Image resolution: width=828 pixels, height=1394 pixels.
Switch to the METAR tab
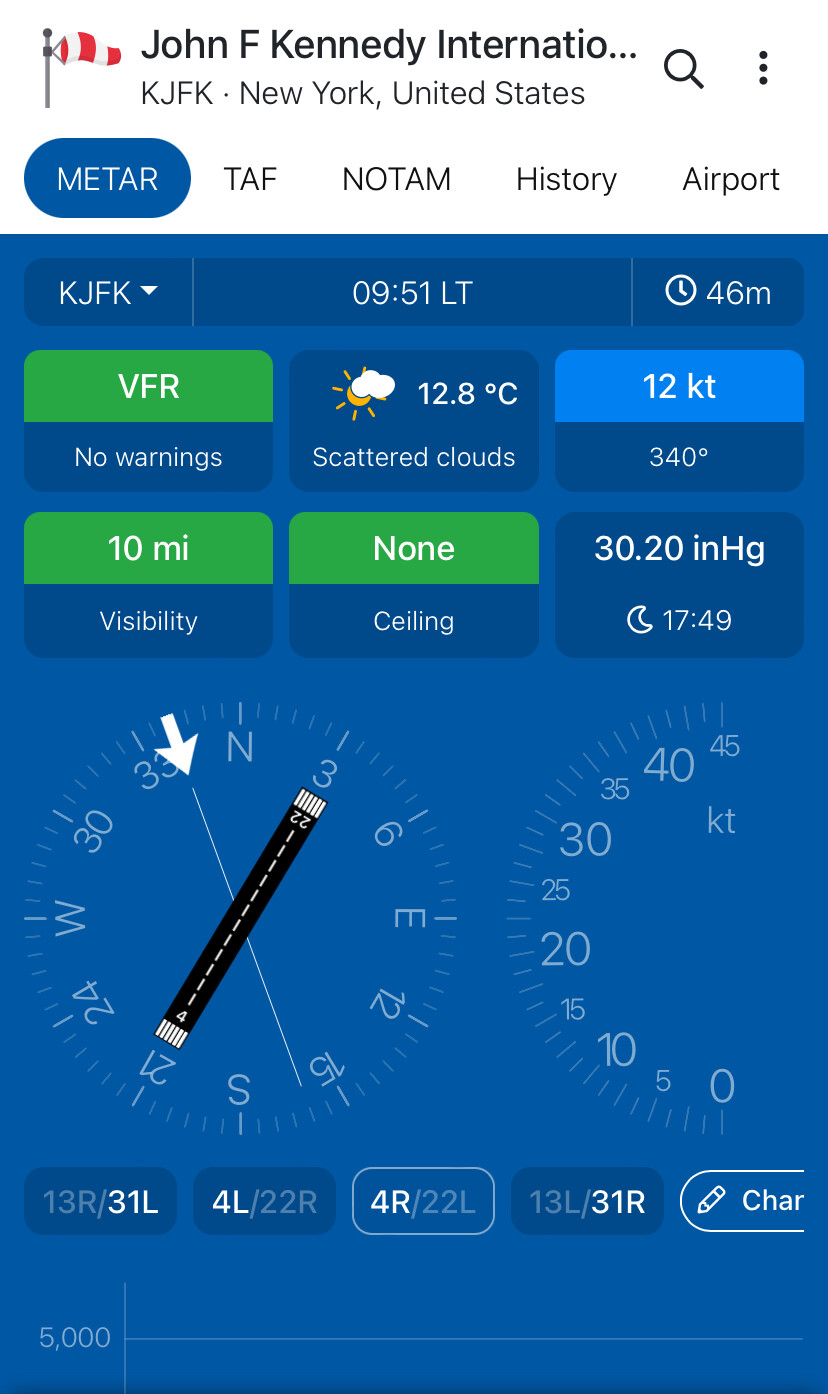click(107, 179)
